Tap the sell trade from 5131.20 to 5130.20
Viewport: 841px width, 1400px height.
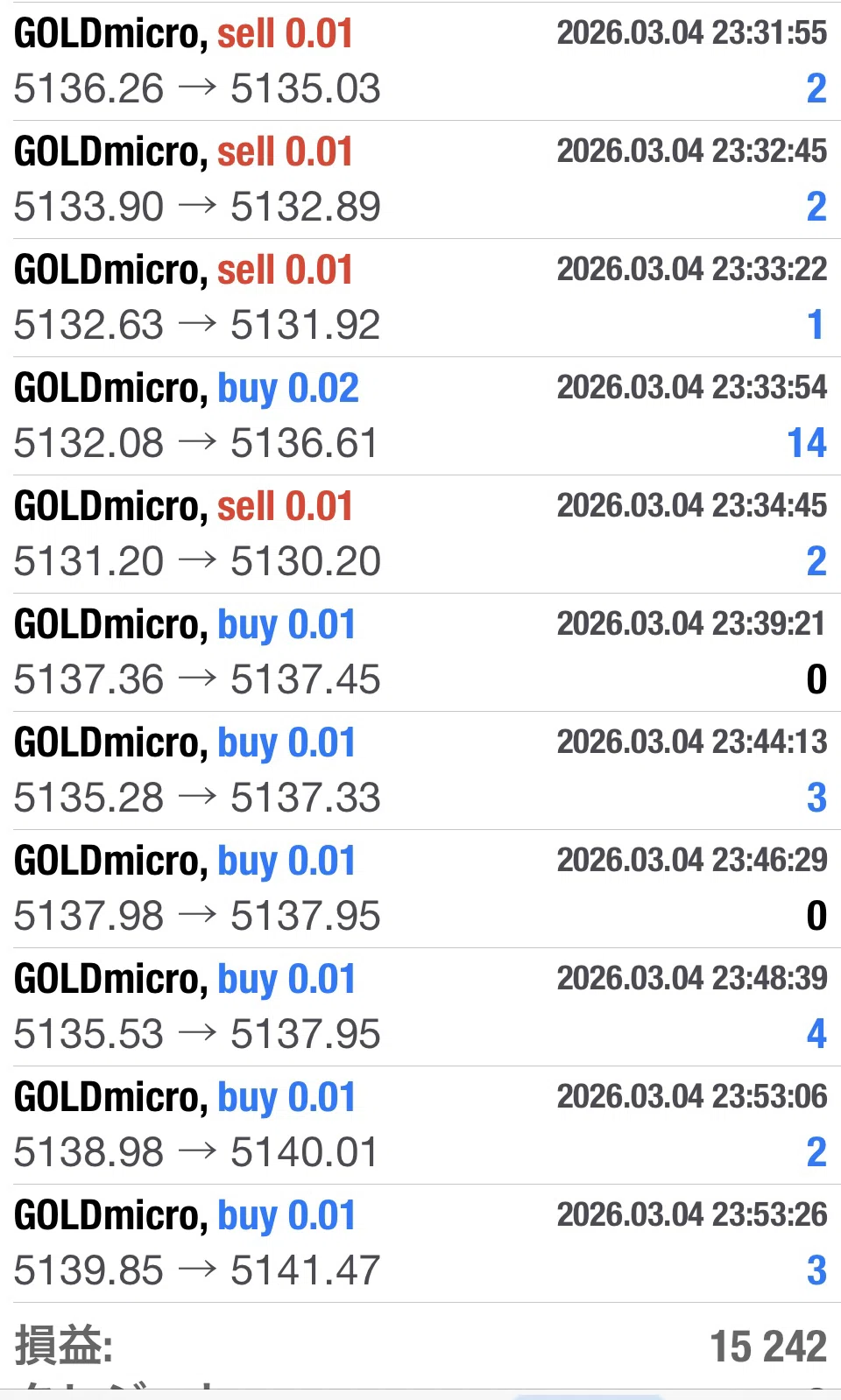[420, 534]
